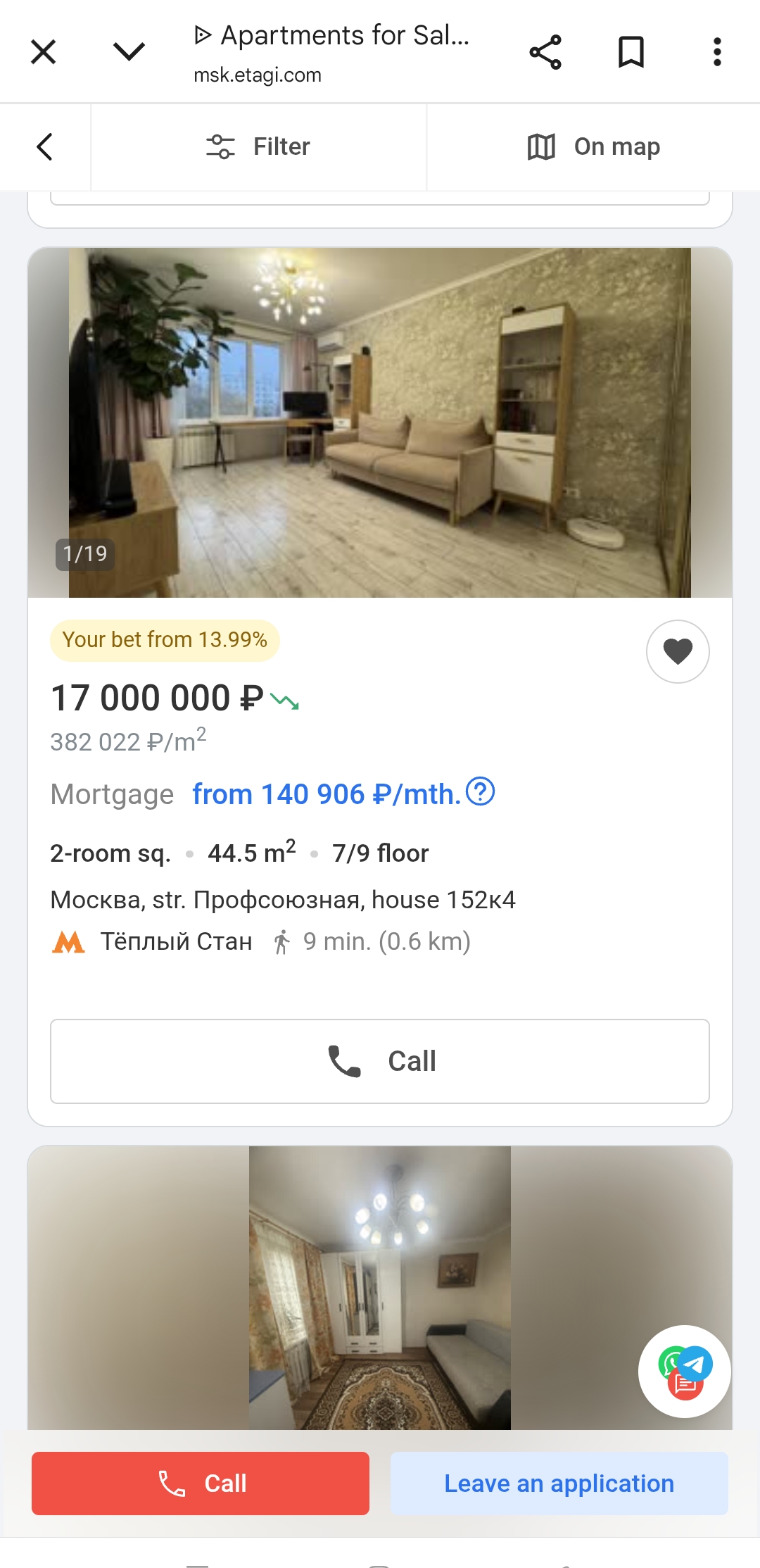Tap the red Call button
The height and width of the screenshot is (1568, 760).
coord(201,1483)
